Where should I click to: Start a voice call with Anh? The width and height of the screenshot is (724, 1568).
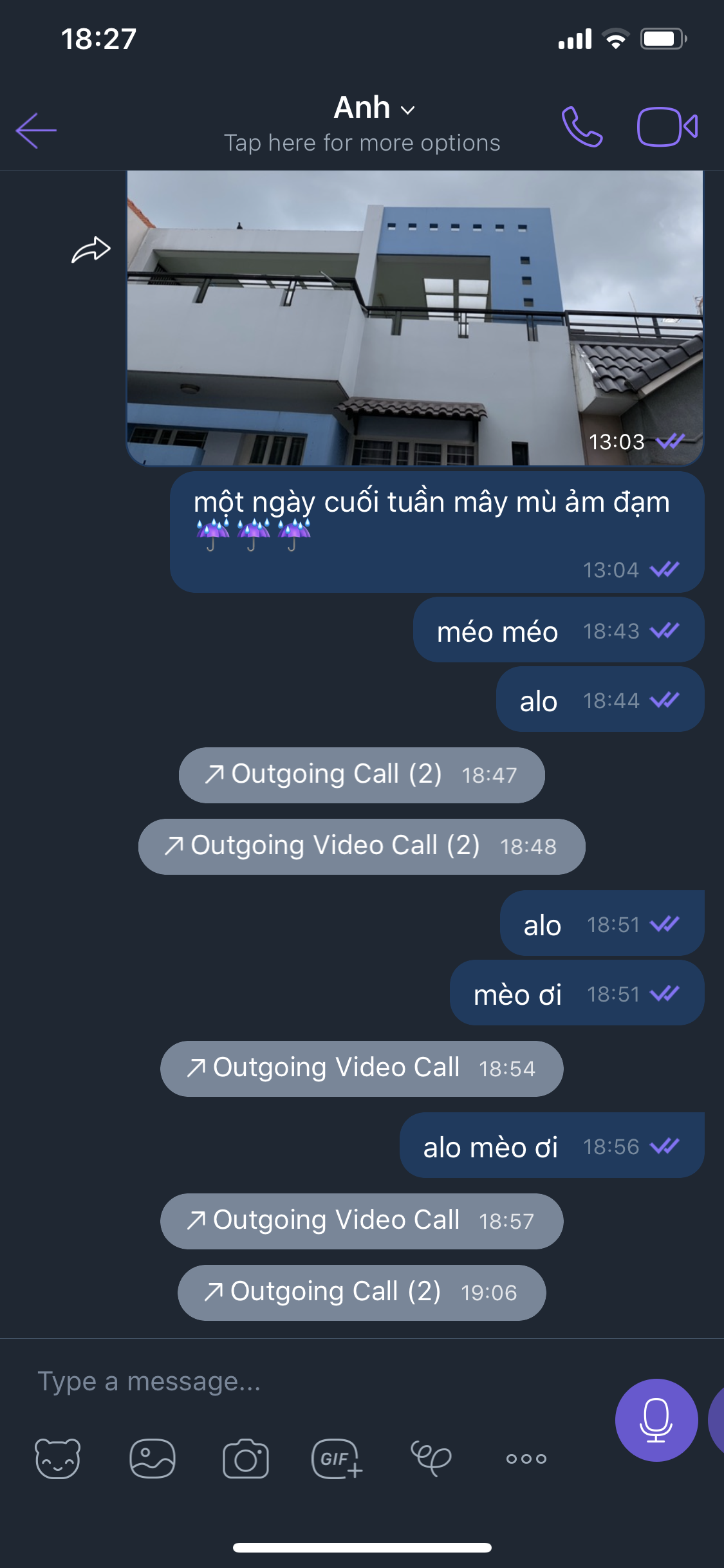click(582, 127)
